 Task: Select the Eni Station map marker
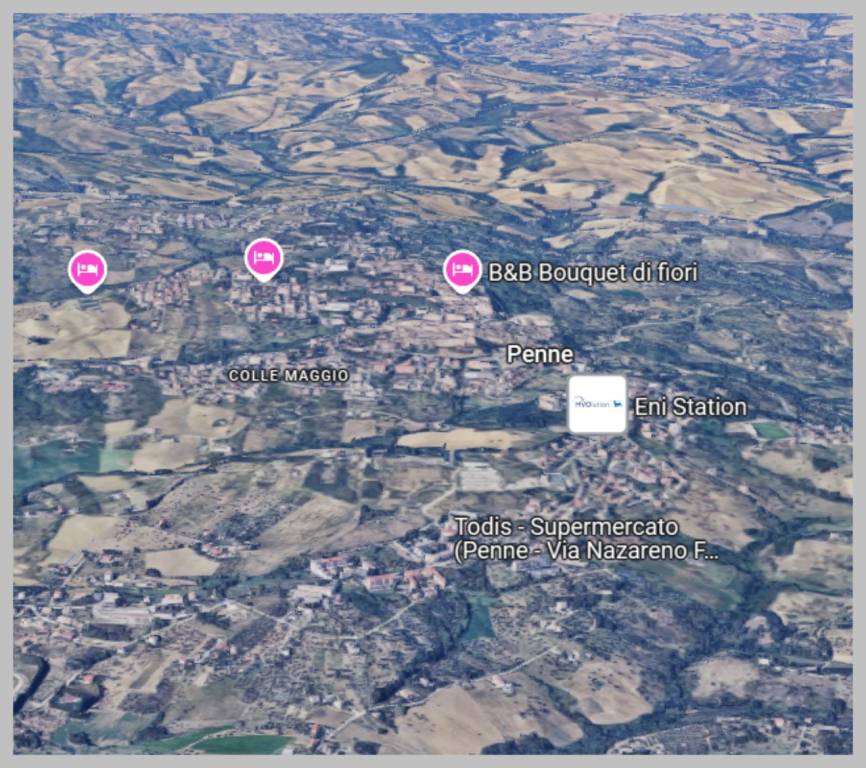597,405
